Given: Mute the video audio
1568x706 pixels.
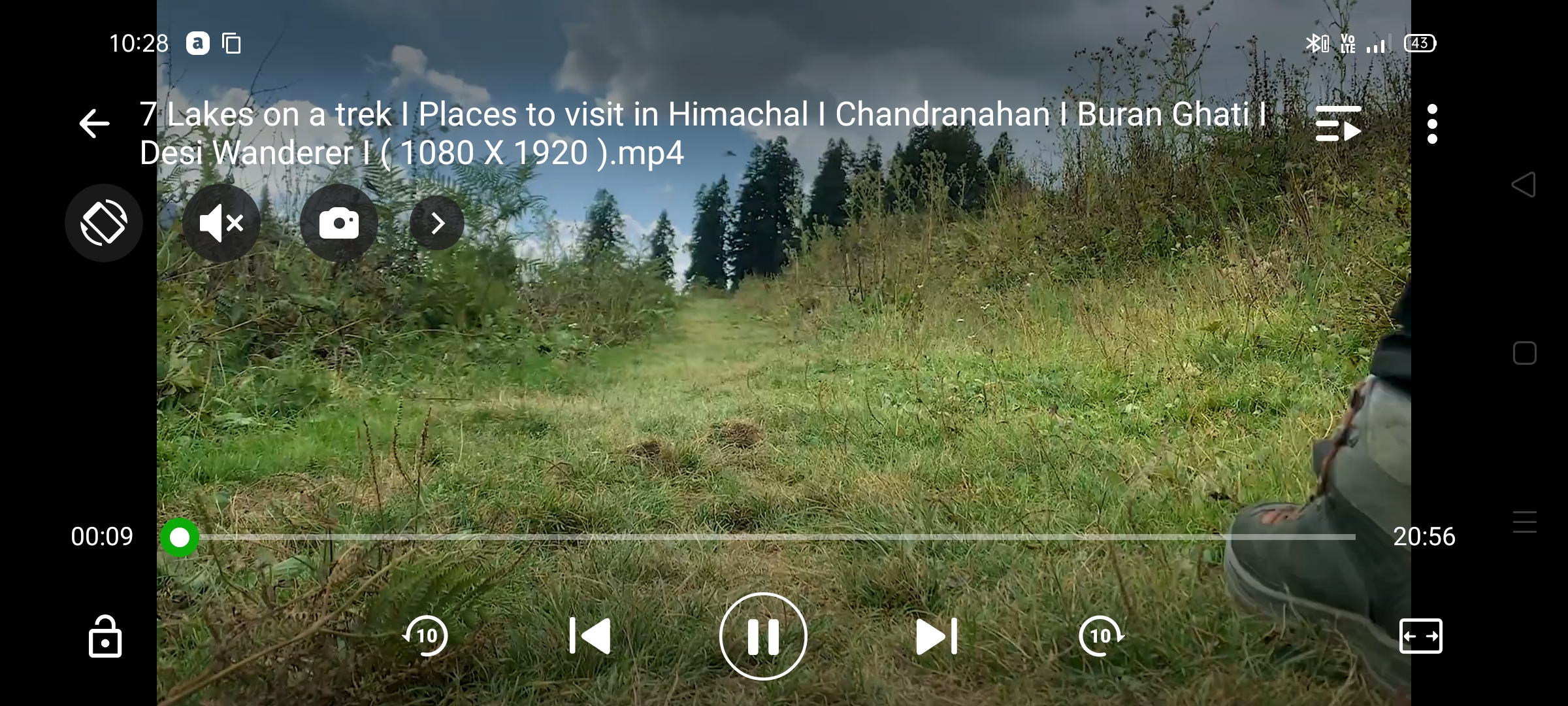Looking at the screenshot, I should click(221, 223).
